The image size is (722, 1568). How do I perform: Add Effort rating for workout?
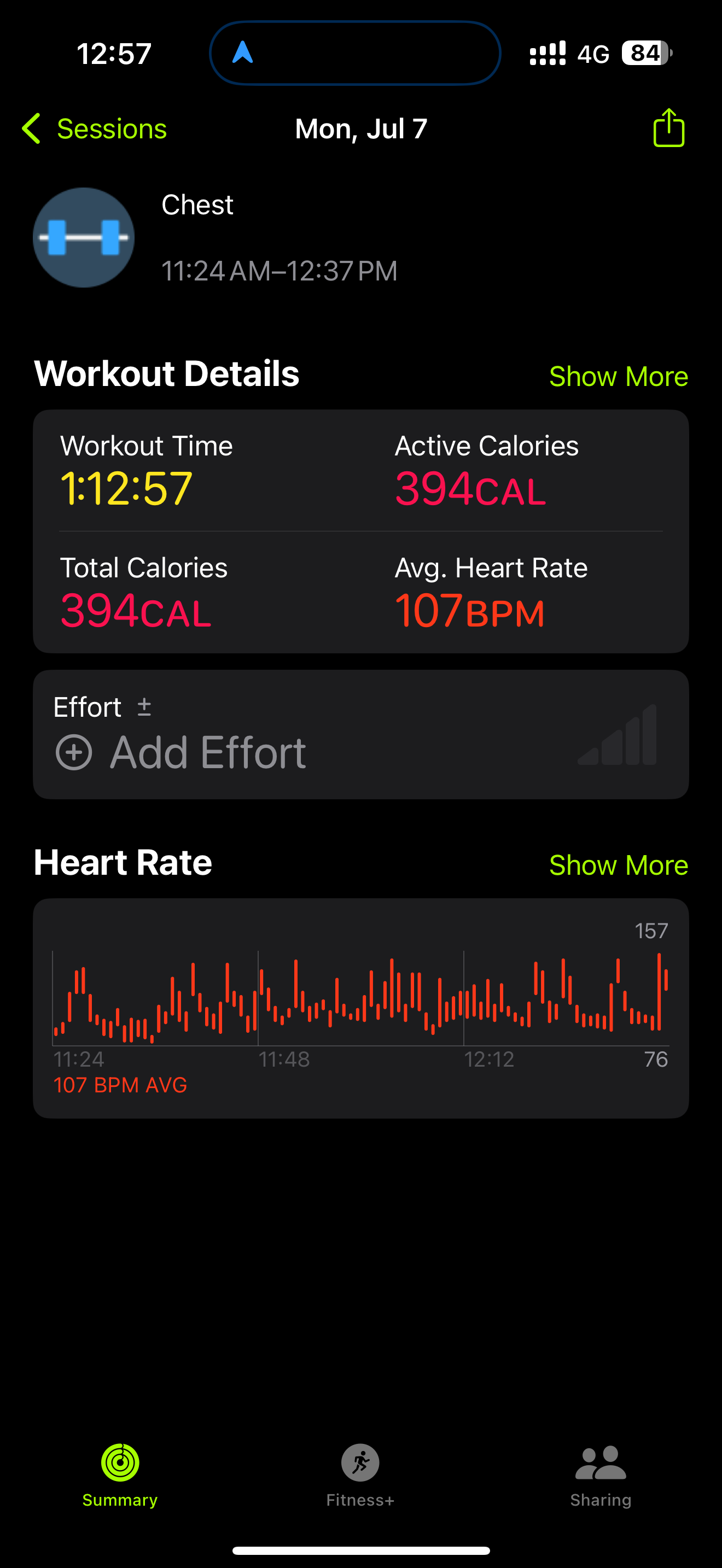pyautogui.click(x=182, y=752)
